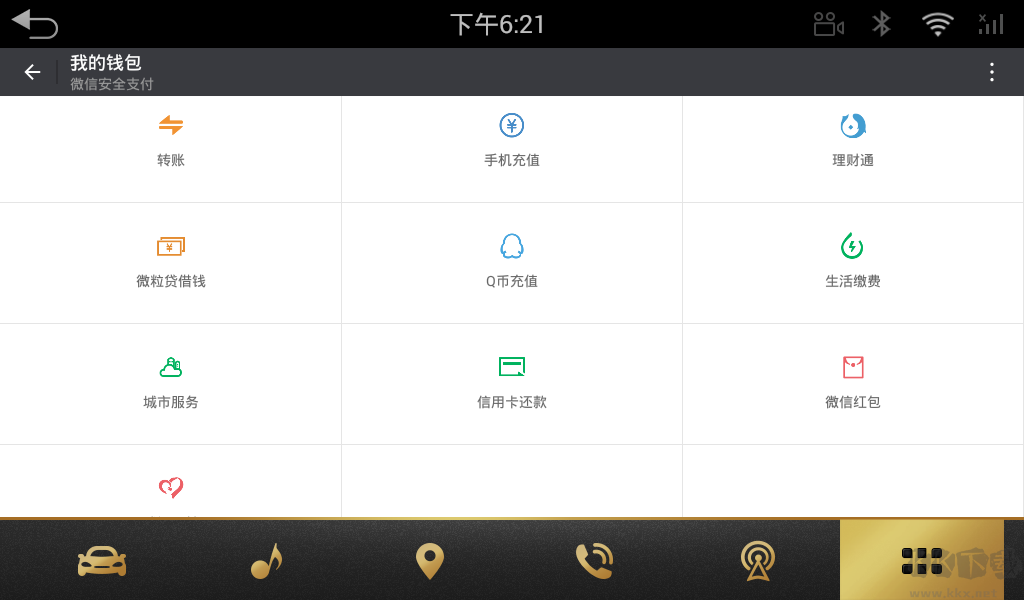Select 手机充值 mobile top-up

click(512, 142)
